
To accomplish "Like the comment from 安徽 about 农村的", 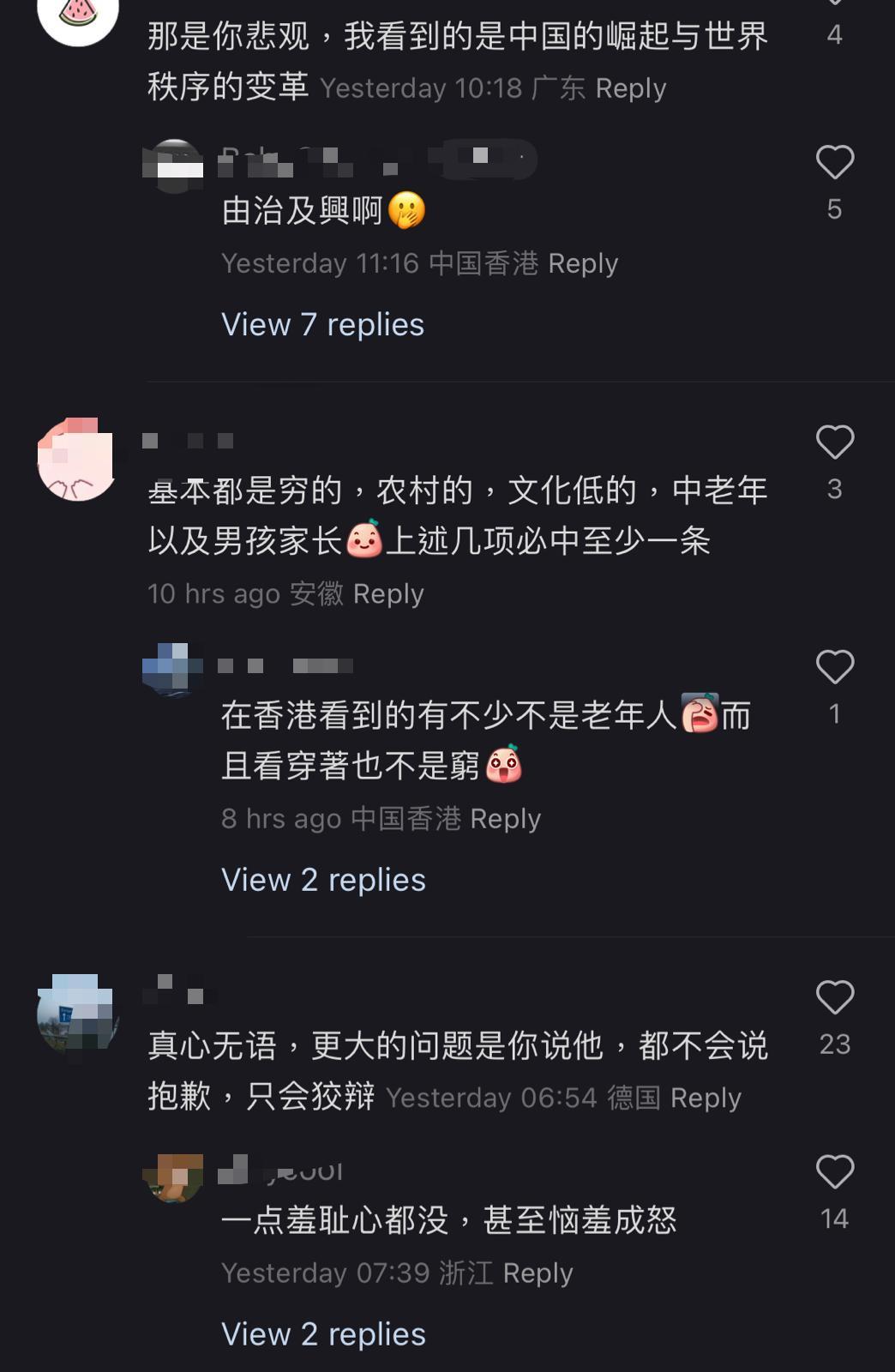I will click(x=834, y=442).
